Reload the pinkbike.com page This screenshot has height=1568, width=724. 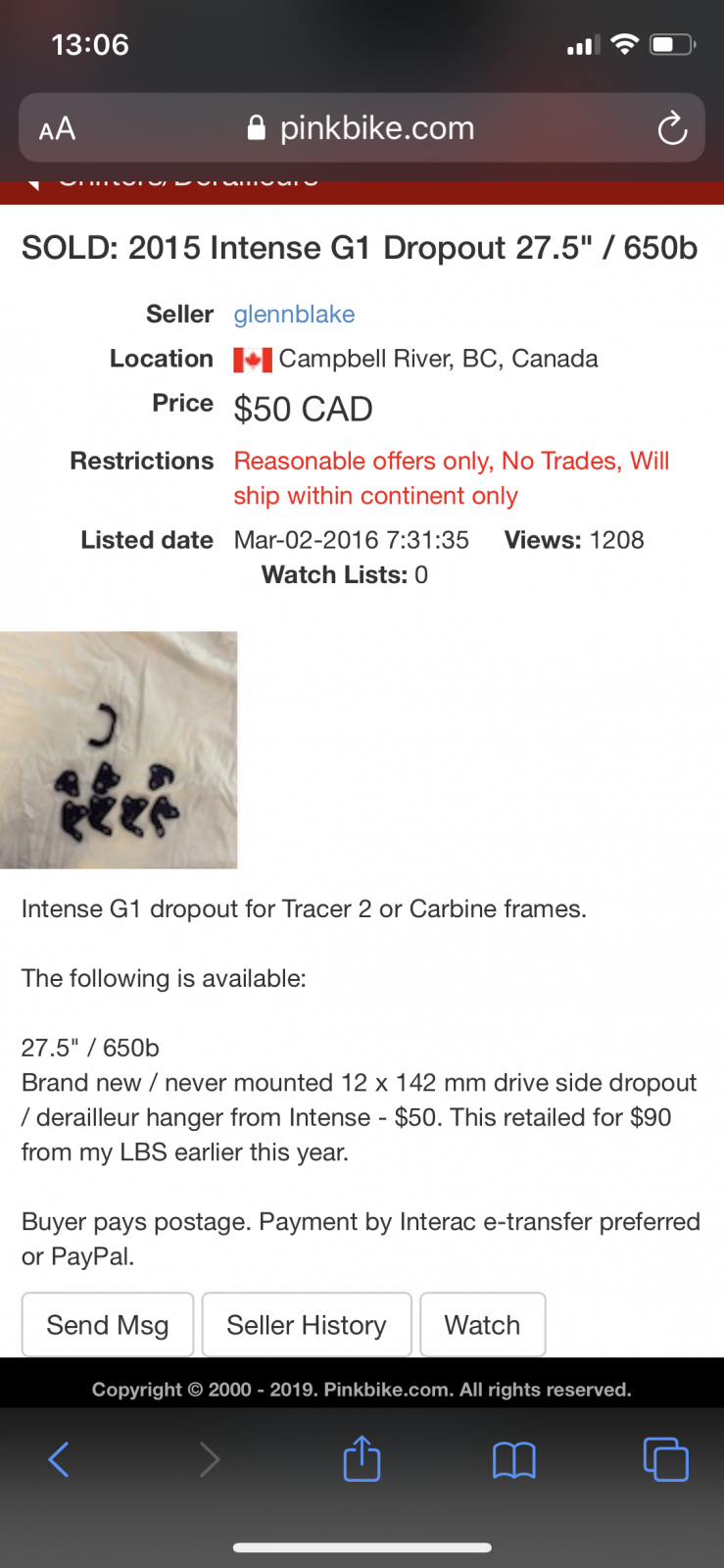coord(672,128)
